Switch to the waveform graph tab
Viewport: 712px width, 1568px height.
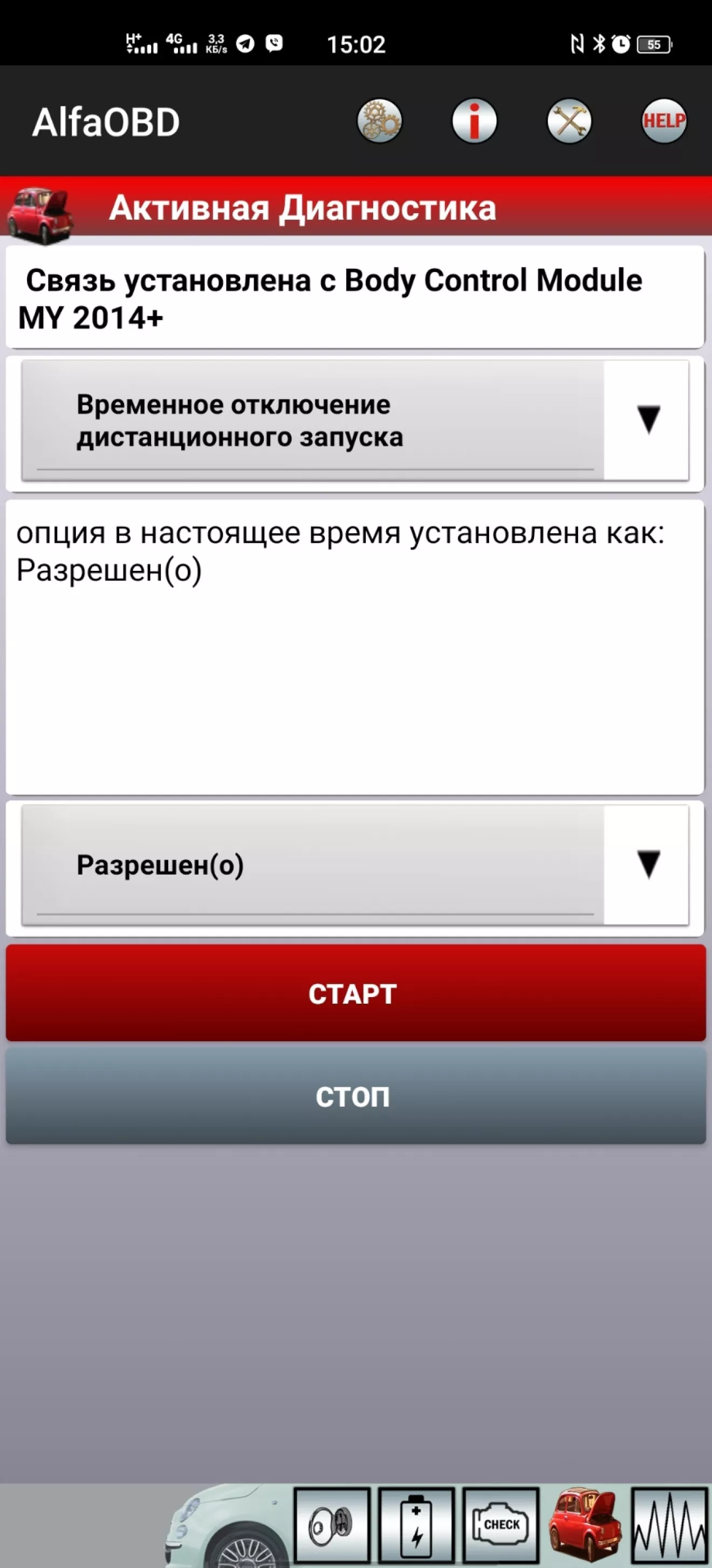click(x=670, y=1525)
